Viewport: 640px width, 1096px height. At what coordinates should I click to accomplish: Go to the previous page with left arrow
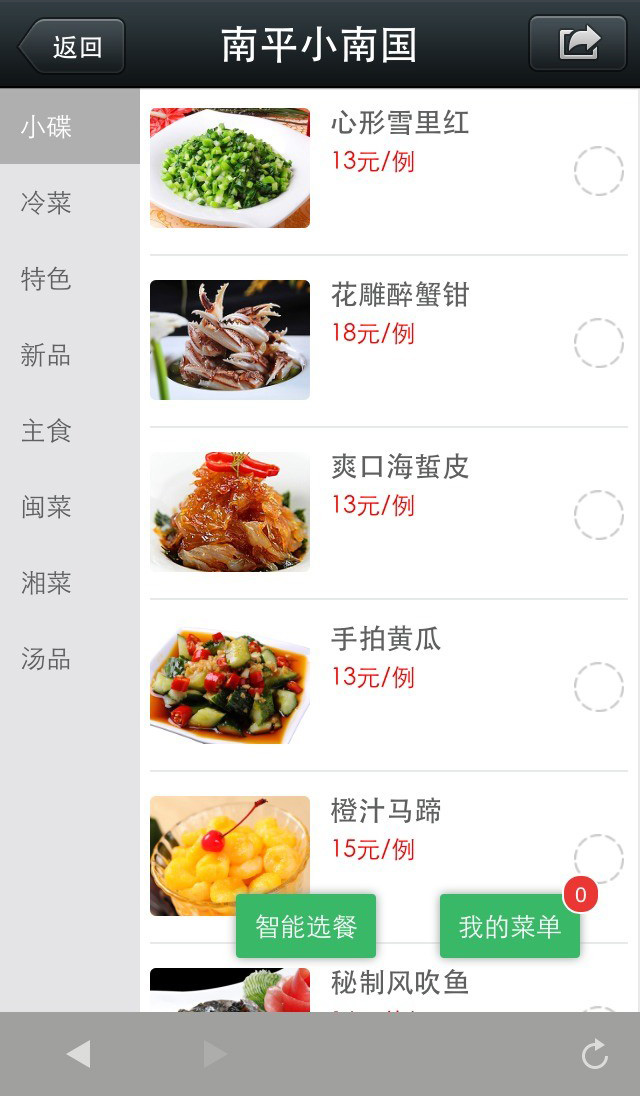pos(78,1054)
